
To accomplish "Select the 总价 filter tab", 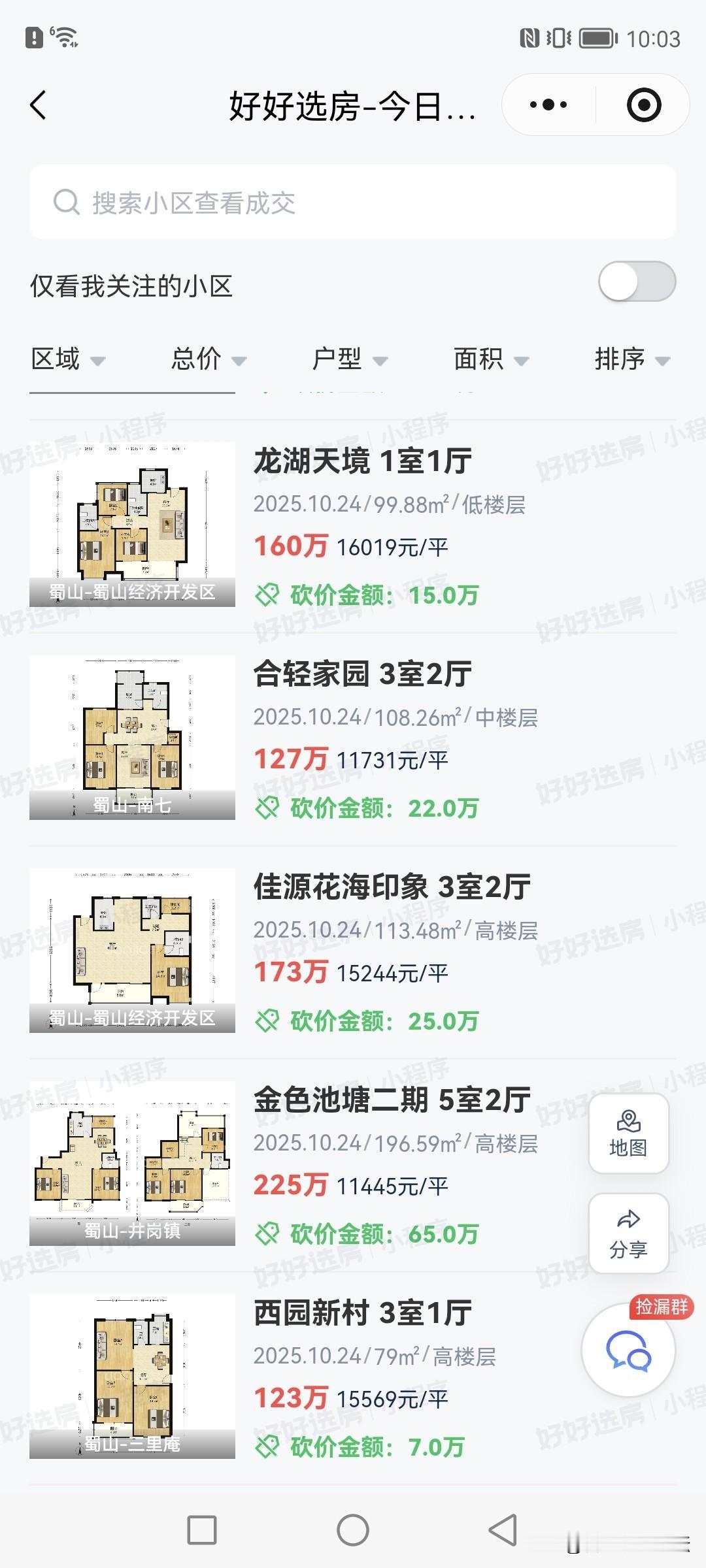I will pyautogui.click(x=208, y=359).
